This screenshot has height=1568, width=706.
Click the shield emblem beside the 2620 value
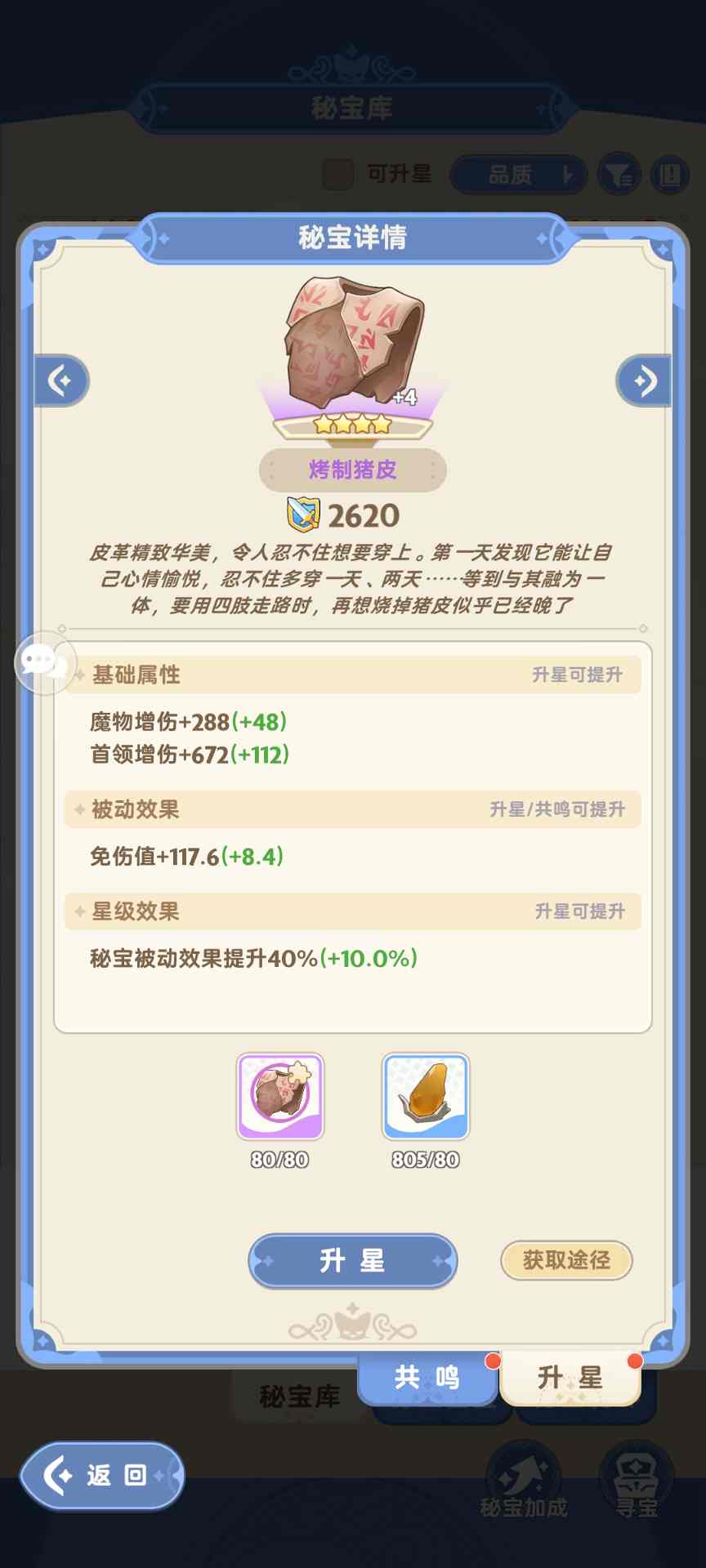coord(303,514)
